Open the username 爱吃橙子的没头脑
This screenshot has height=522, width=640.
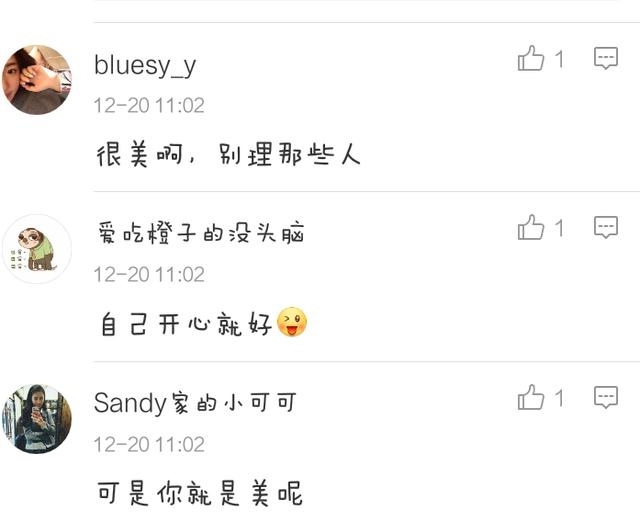tap(200, 234)
